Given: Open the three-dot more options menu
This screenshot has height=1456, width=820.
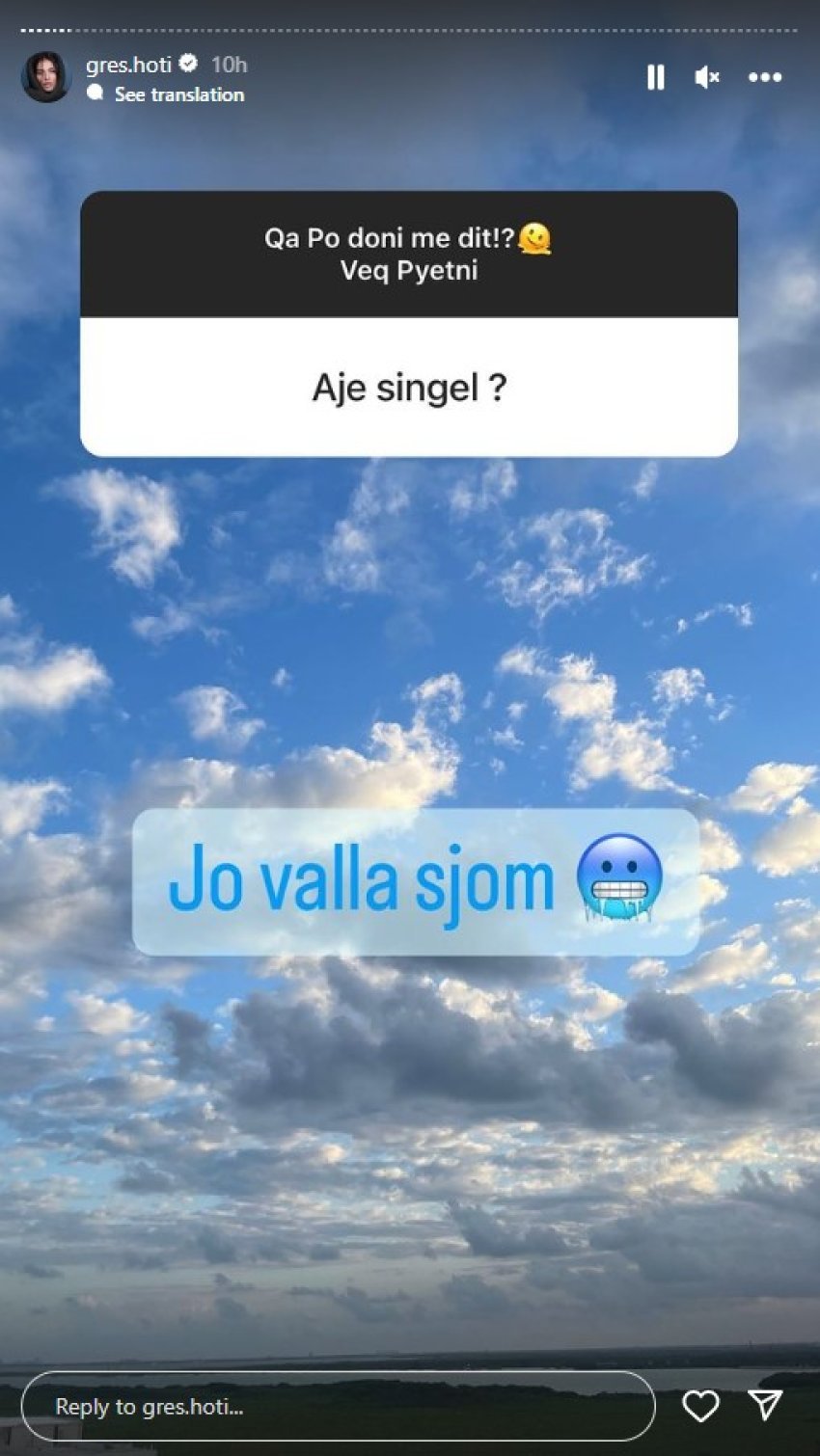Looking at the screenshot, I should click(765, 77).
